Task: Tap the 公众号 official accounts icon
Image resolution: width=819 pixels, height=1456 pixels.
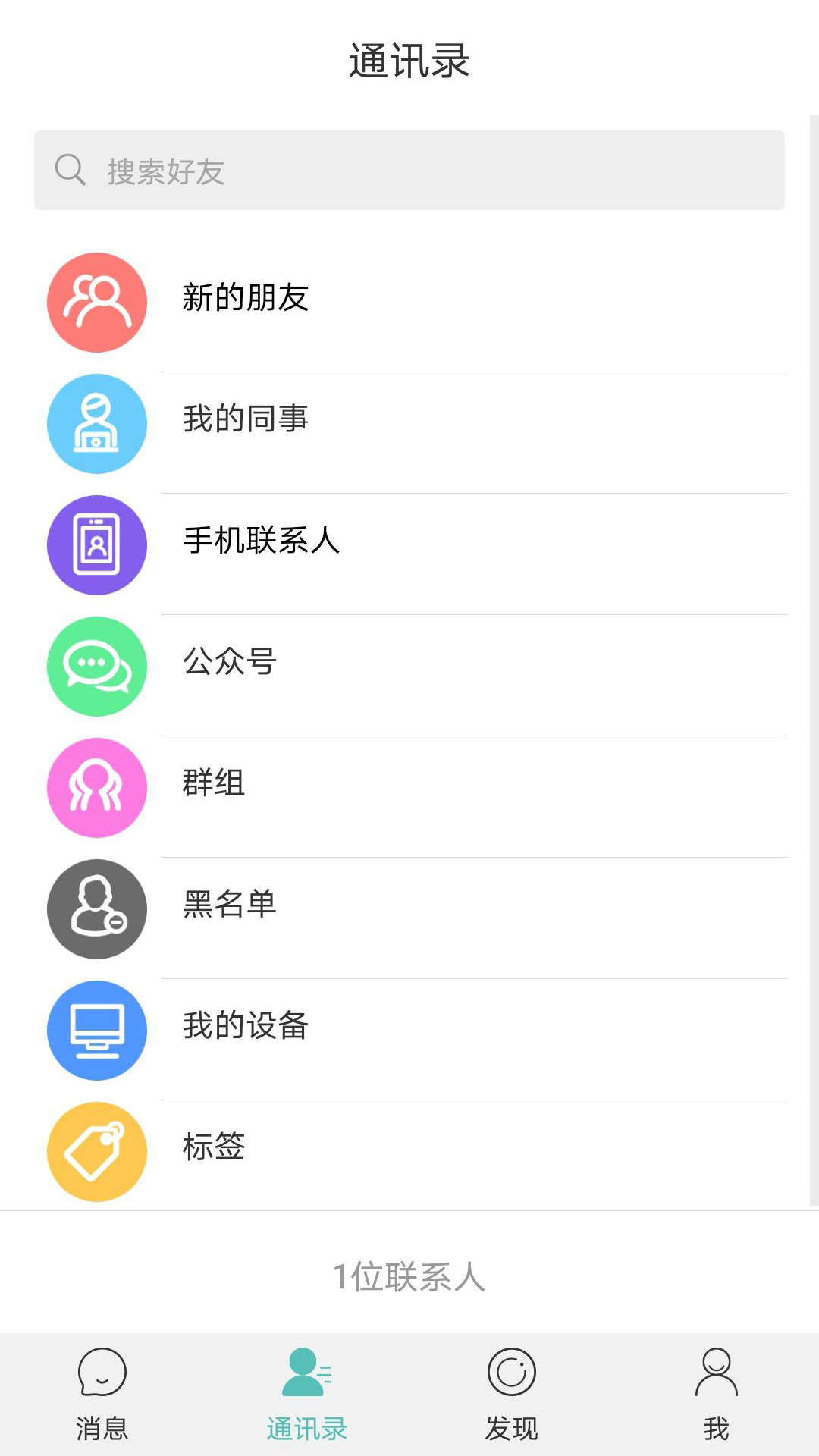Action: tap(96, 666)
